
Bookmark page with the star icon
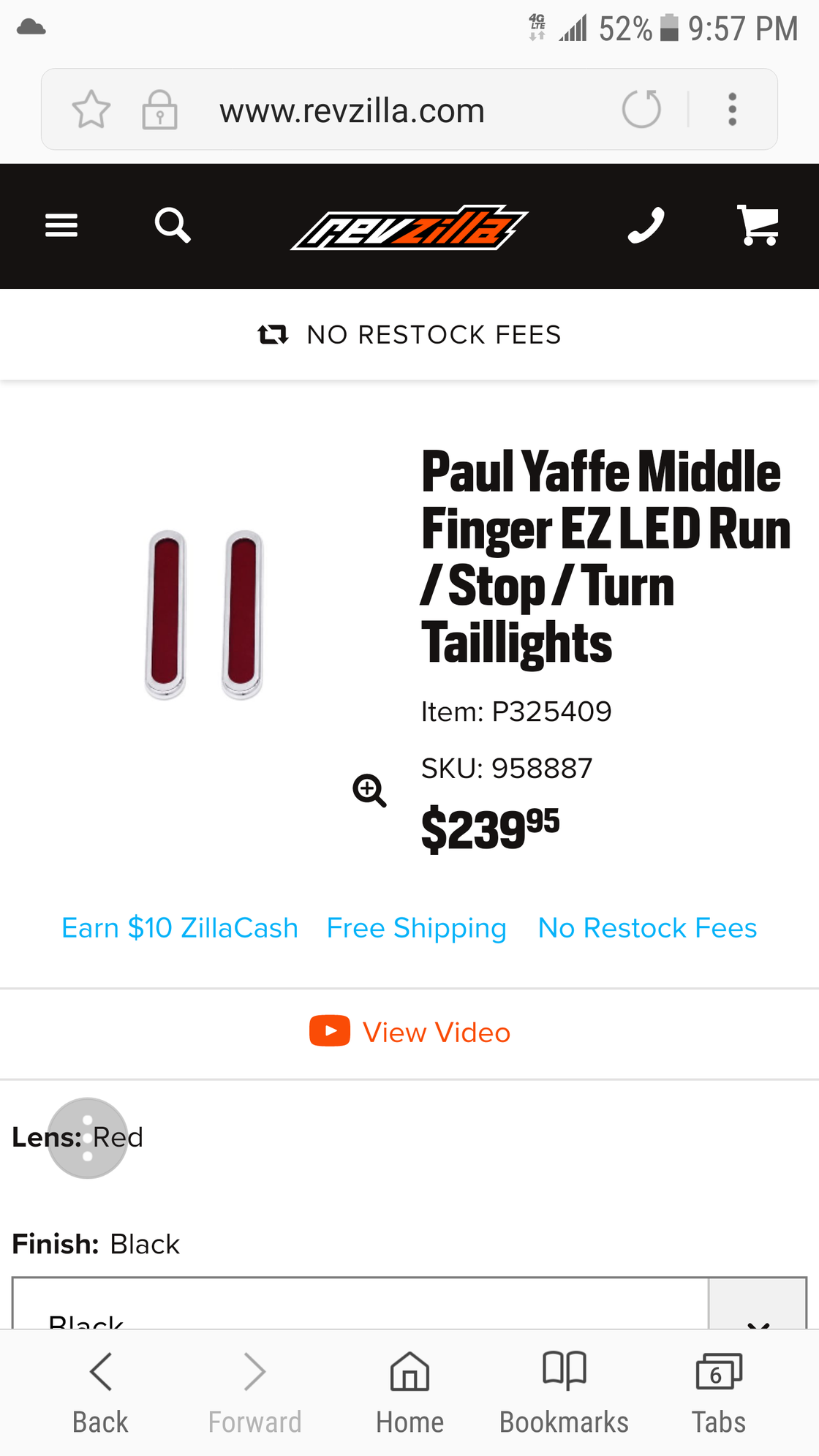click(x=91, y=110)
